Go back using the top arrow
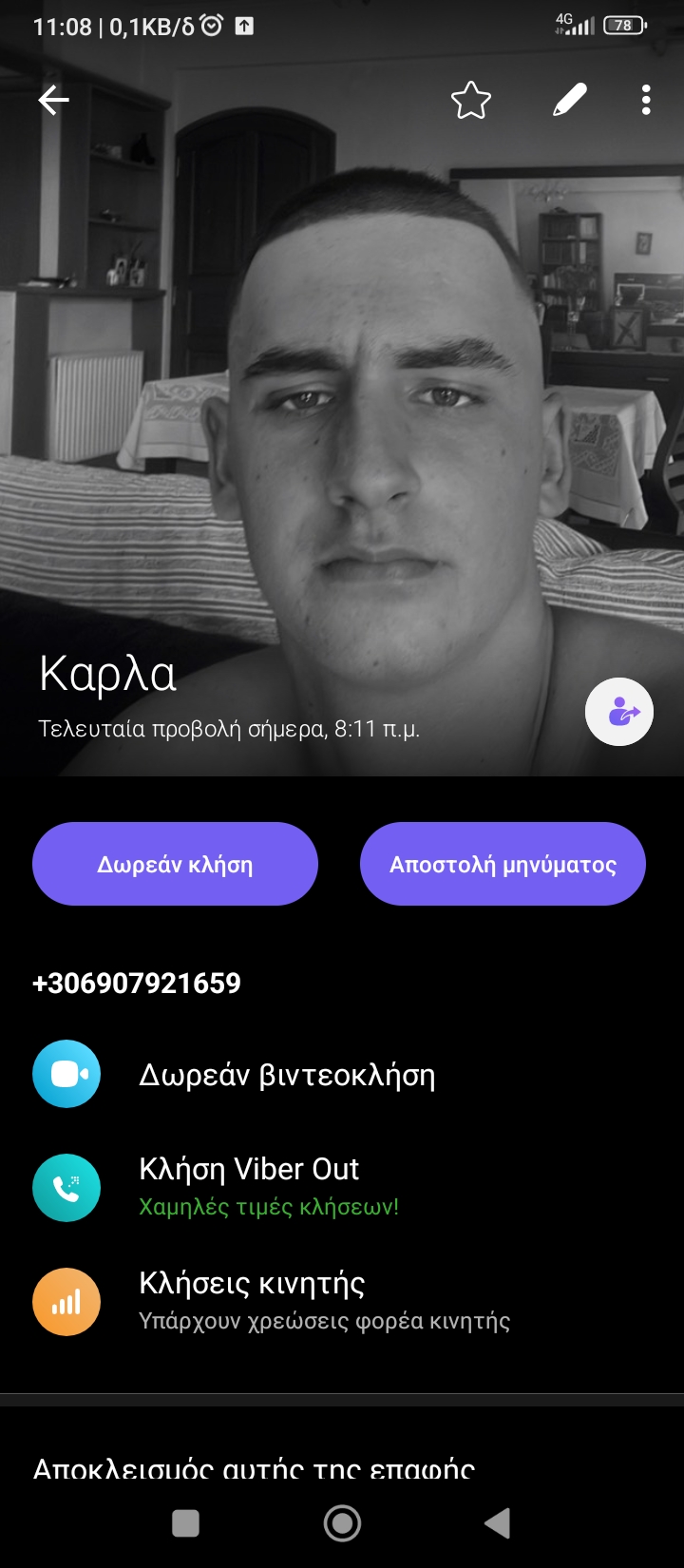Image resolution: width=684 pixels, height=1568 pixels. click(x=54, y=100)
